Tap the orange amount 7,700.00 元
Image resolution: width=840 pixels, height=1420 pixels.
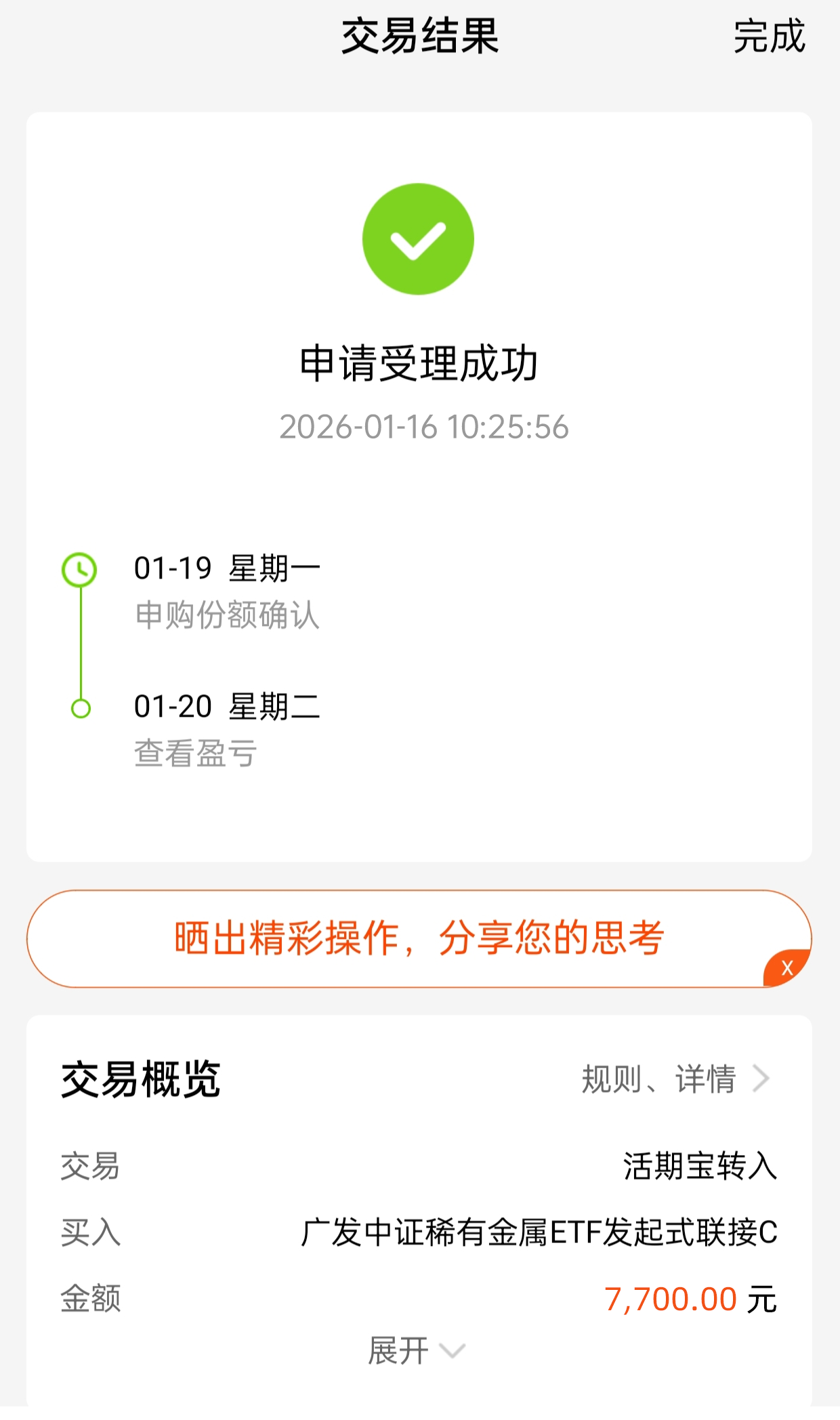point(671,1297)
